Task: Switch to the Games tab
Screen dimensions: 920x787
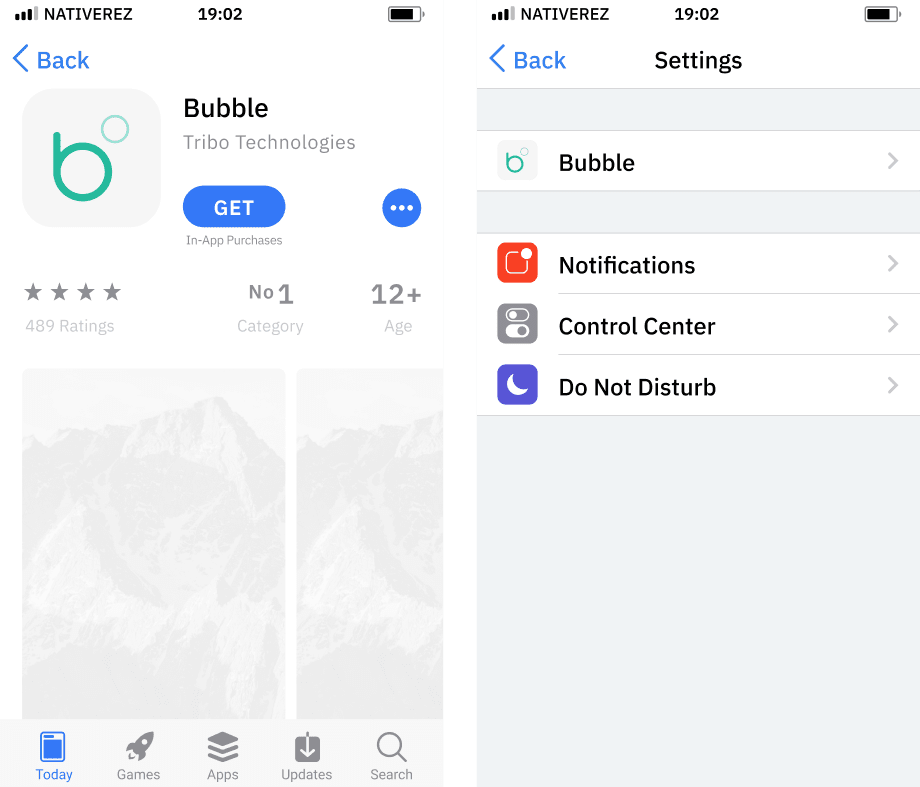Action: pos(138,756)
